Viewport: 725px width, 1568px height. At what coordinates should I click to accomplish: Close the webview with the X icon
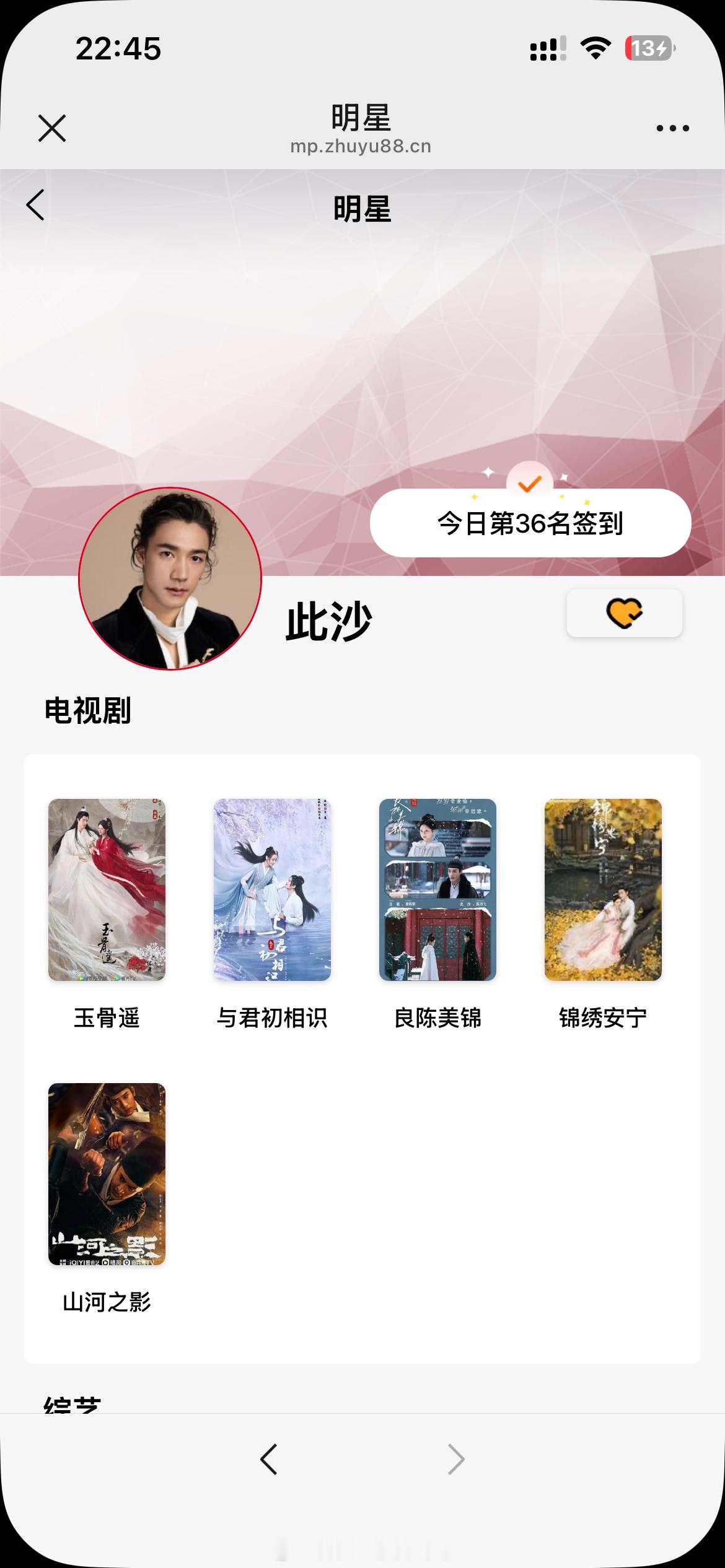pos(52,128)
